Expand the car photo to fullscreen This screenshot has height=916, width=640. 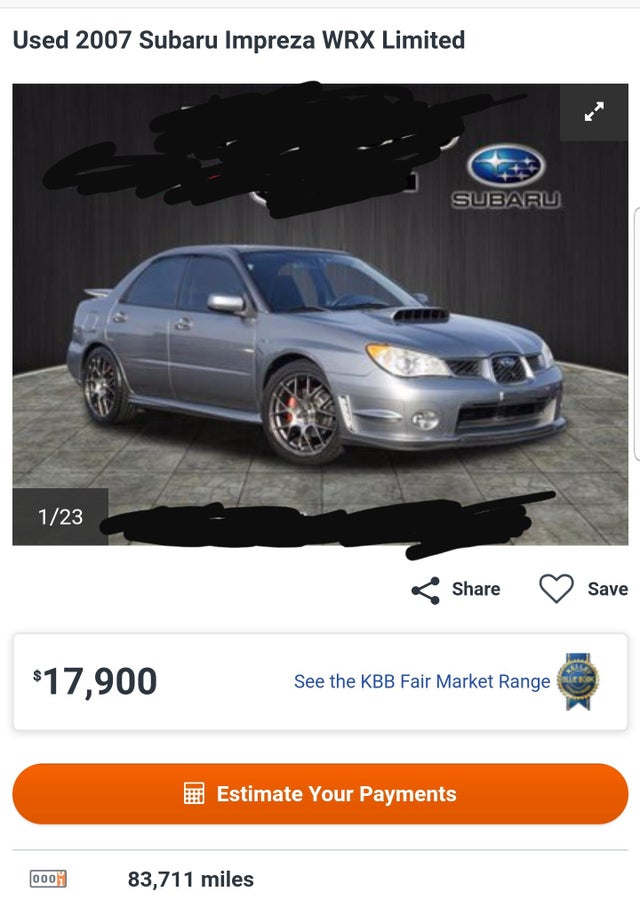(x=593, y=112)
